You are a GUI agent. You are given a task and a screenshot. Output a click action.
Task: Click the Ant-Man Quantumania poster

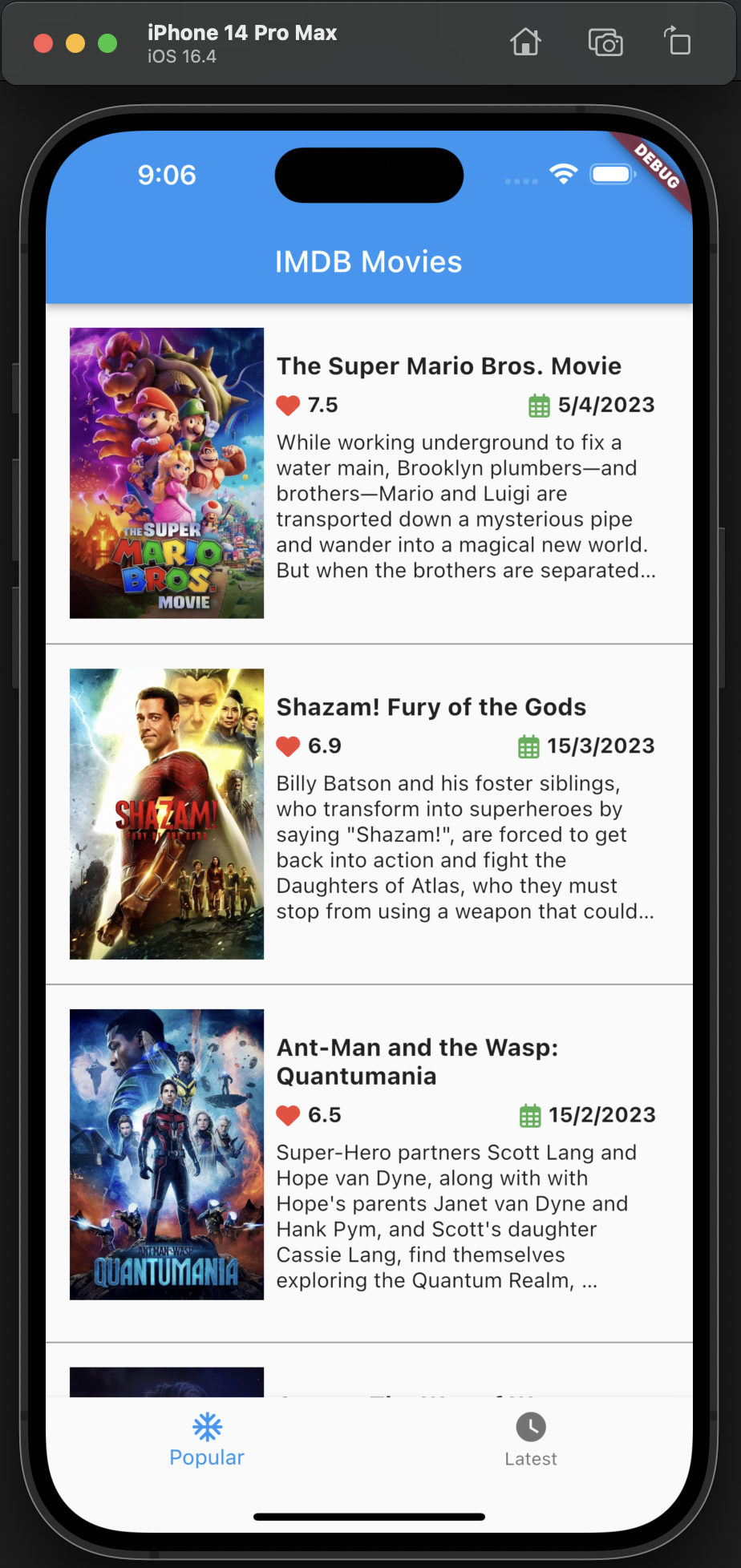coord(166,1154)
